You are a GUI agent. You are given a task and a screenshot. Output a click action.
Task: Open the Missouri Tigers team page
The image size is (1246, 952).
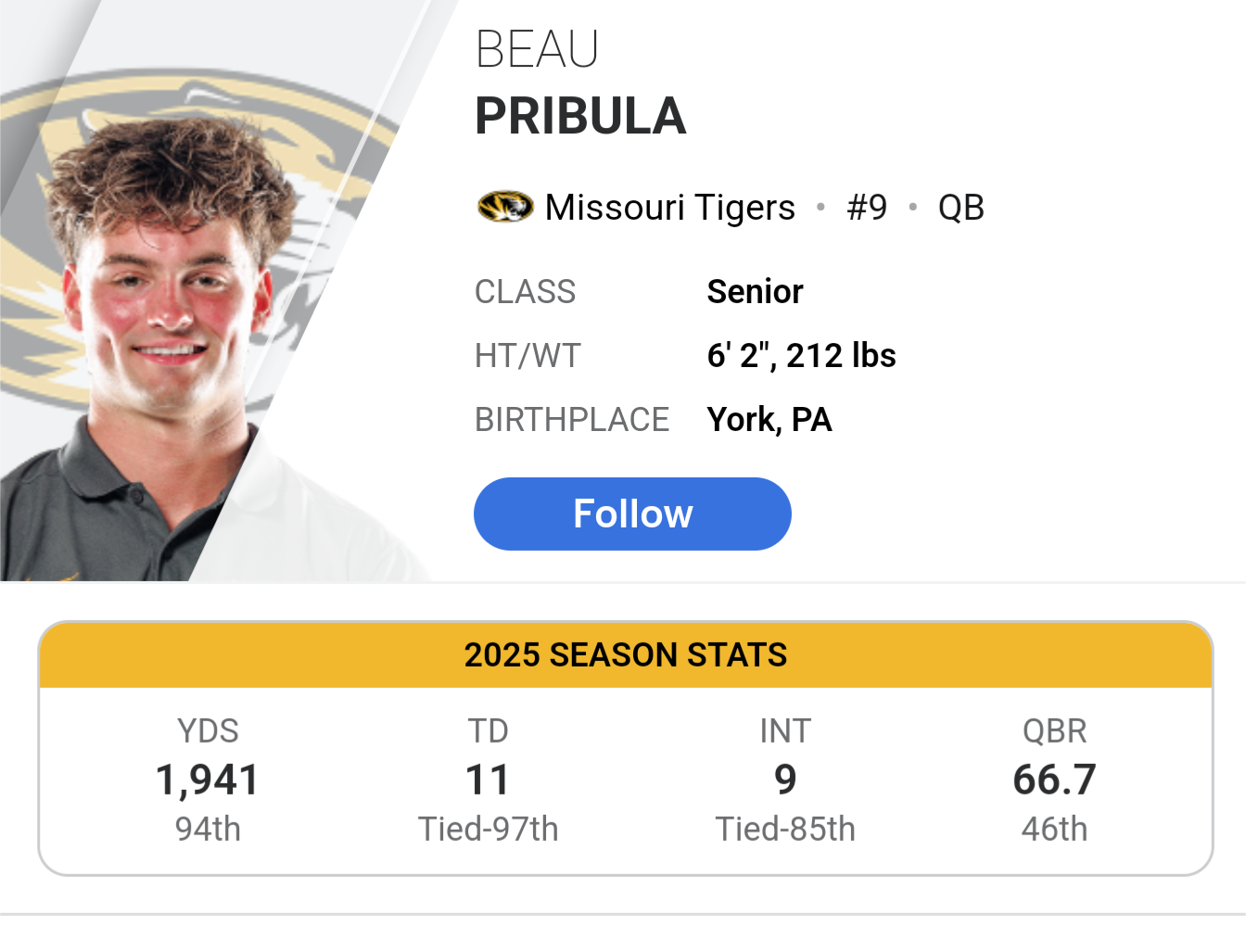click(x=668, y=208)
